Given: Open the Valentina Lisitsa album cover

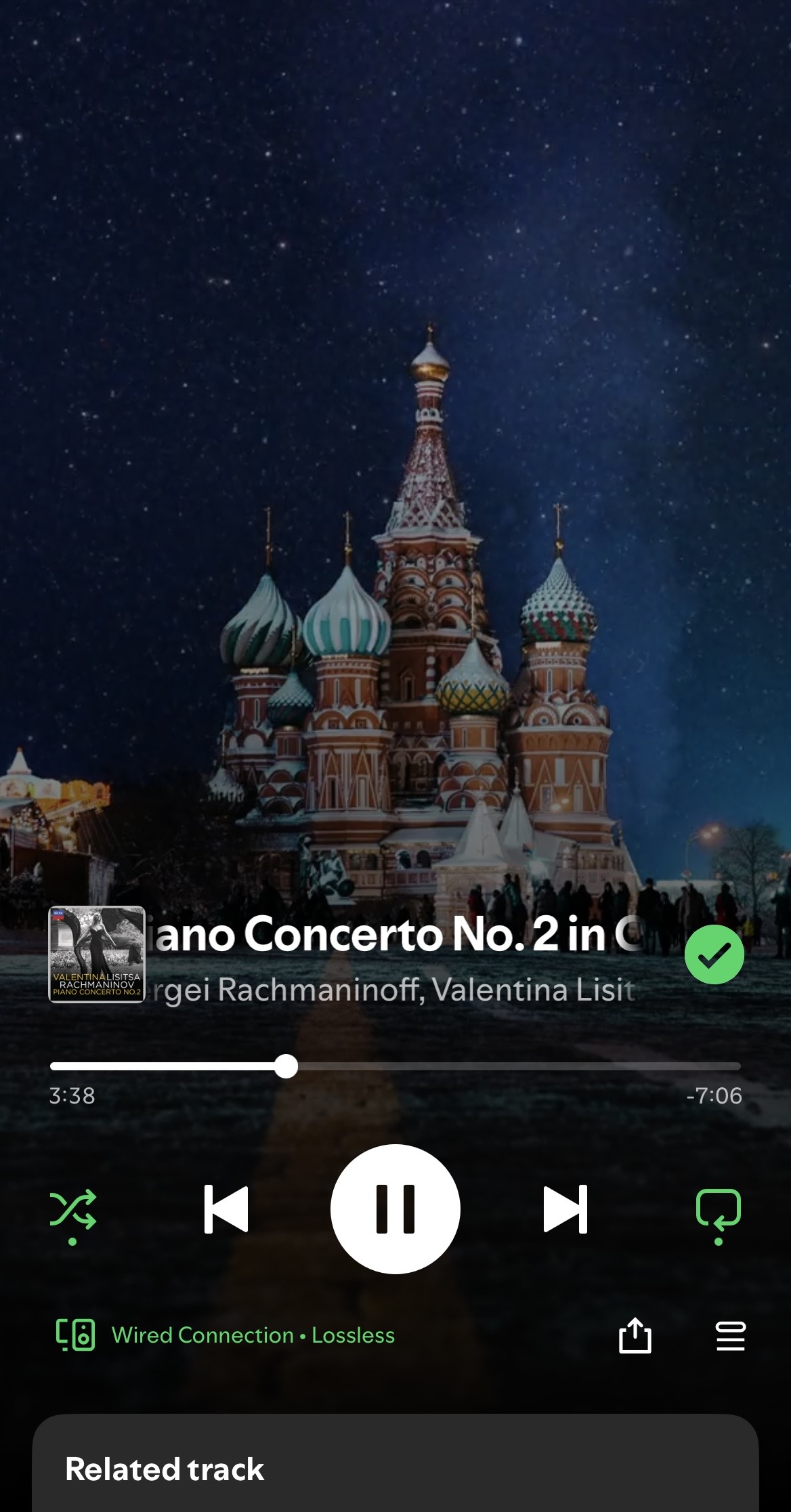Looking at the screenshot, I should 97,954.
